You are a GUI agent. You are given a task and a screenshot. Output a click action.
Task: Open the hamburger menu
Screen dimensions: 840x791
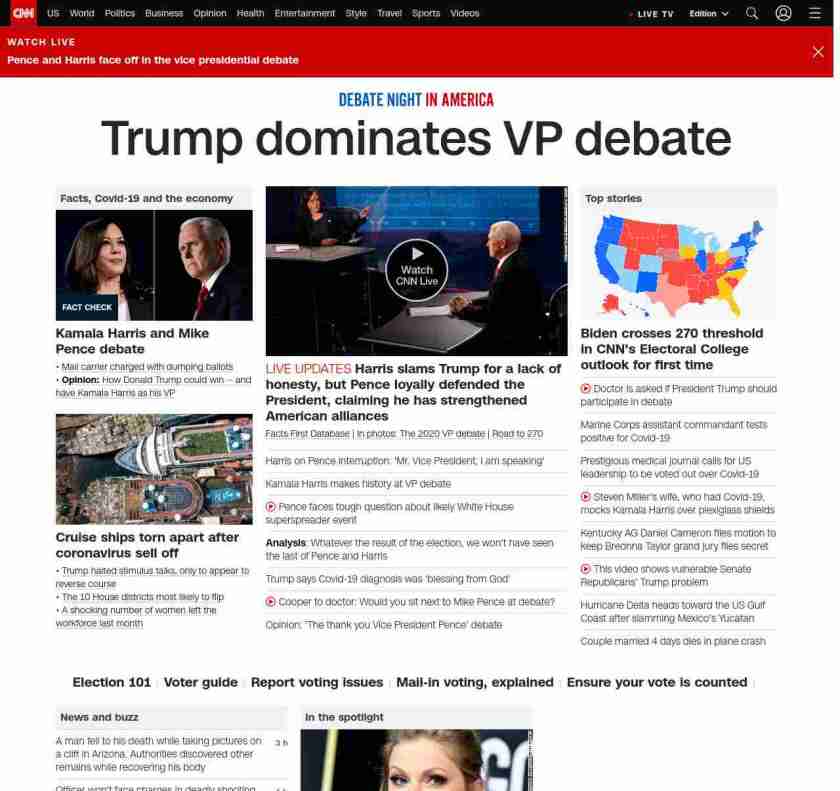click(x=814, y=13)
